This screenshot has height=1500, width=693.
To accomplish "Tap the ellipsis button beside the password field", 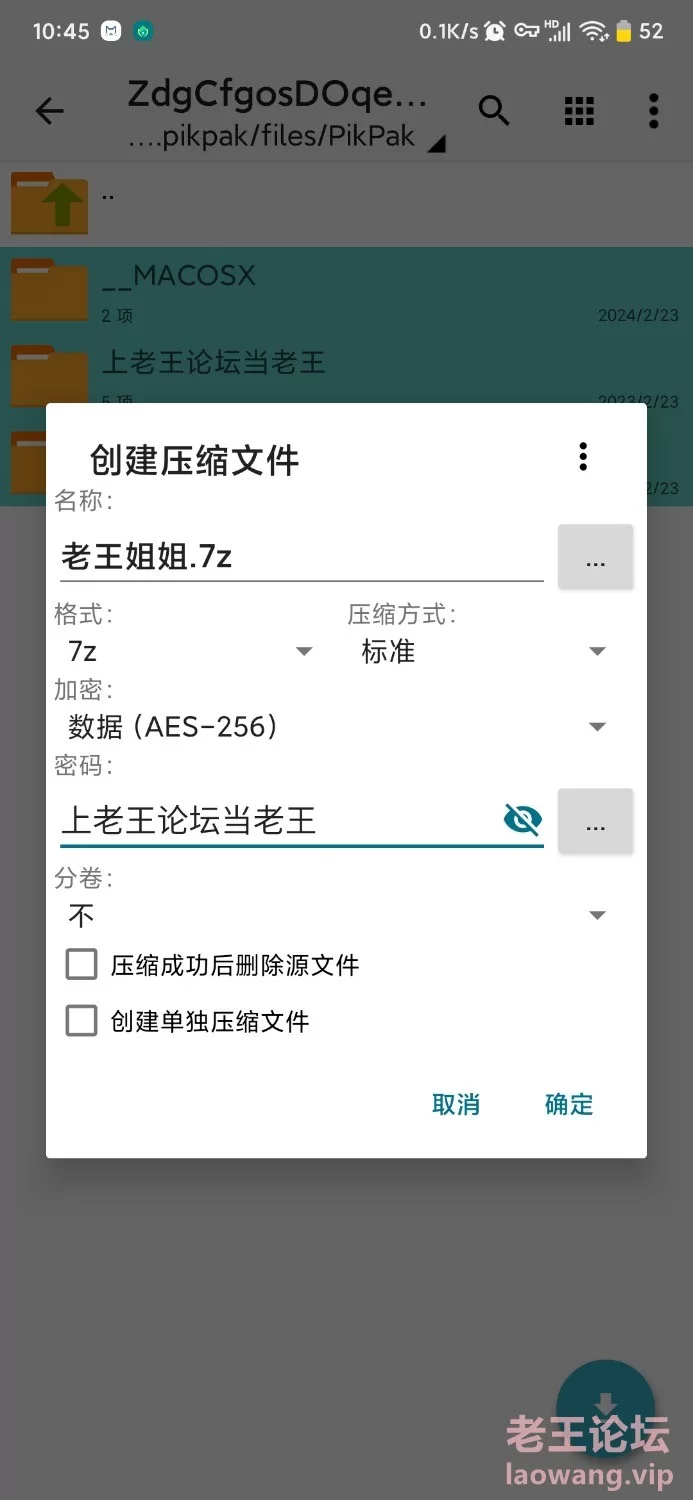I will point(595,822).
